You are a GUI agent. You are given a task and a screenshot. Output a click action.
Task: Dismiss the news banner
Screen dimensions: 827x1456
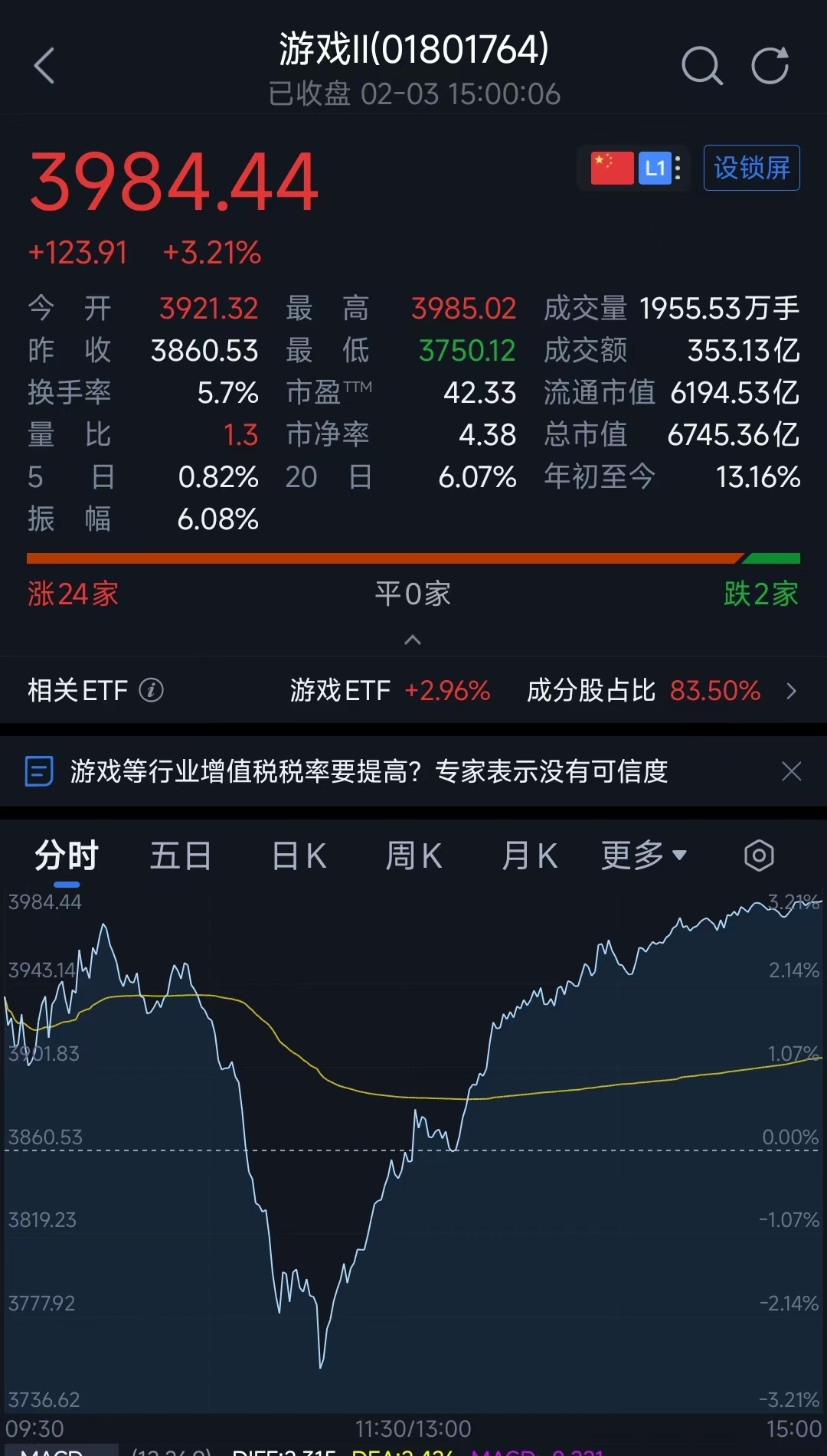pos(791,771)
